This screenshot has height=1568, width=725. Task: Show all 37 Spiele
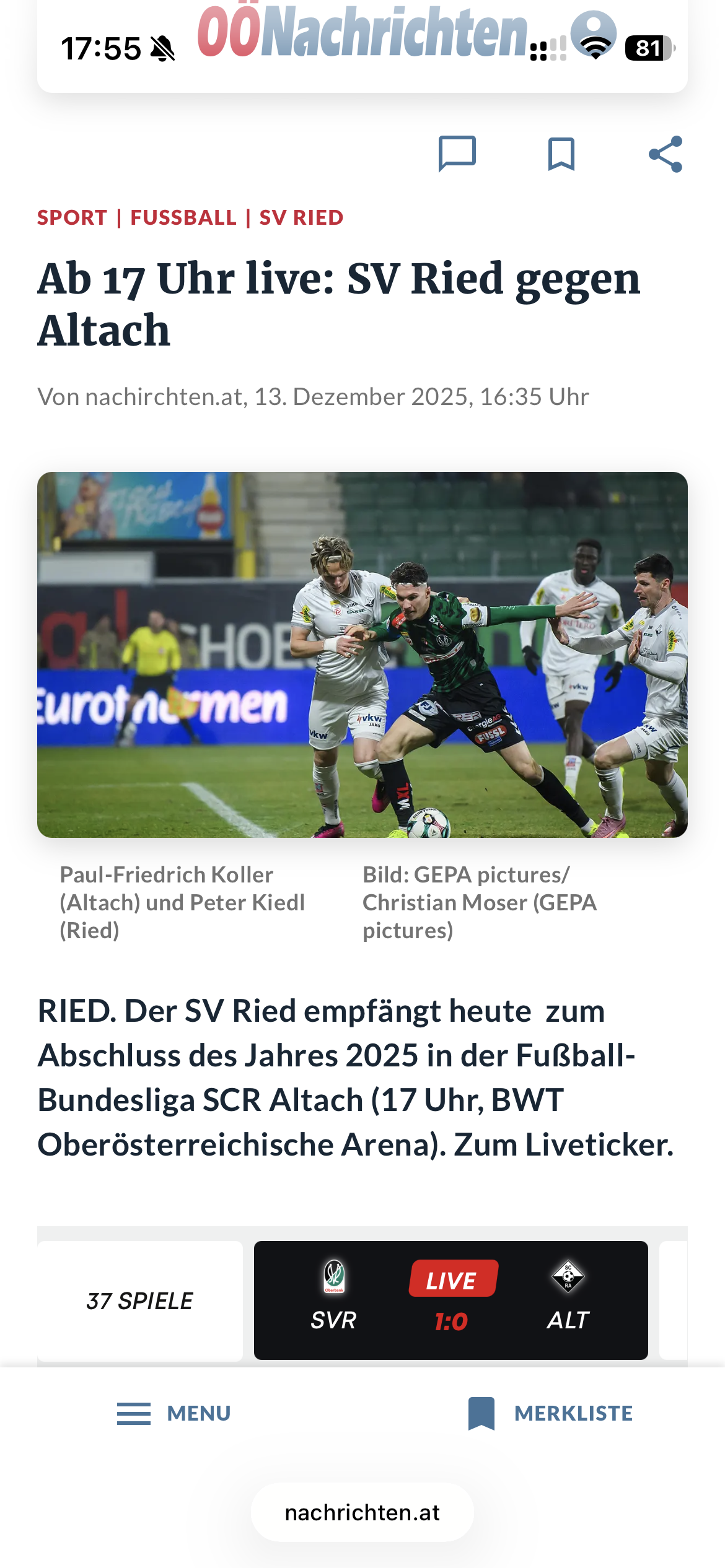(x=140, y=1300)
